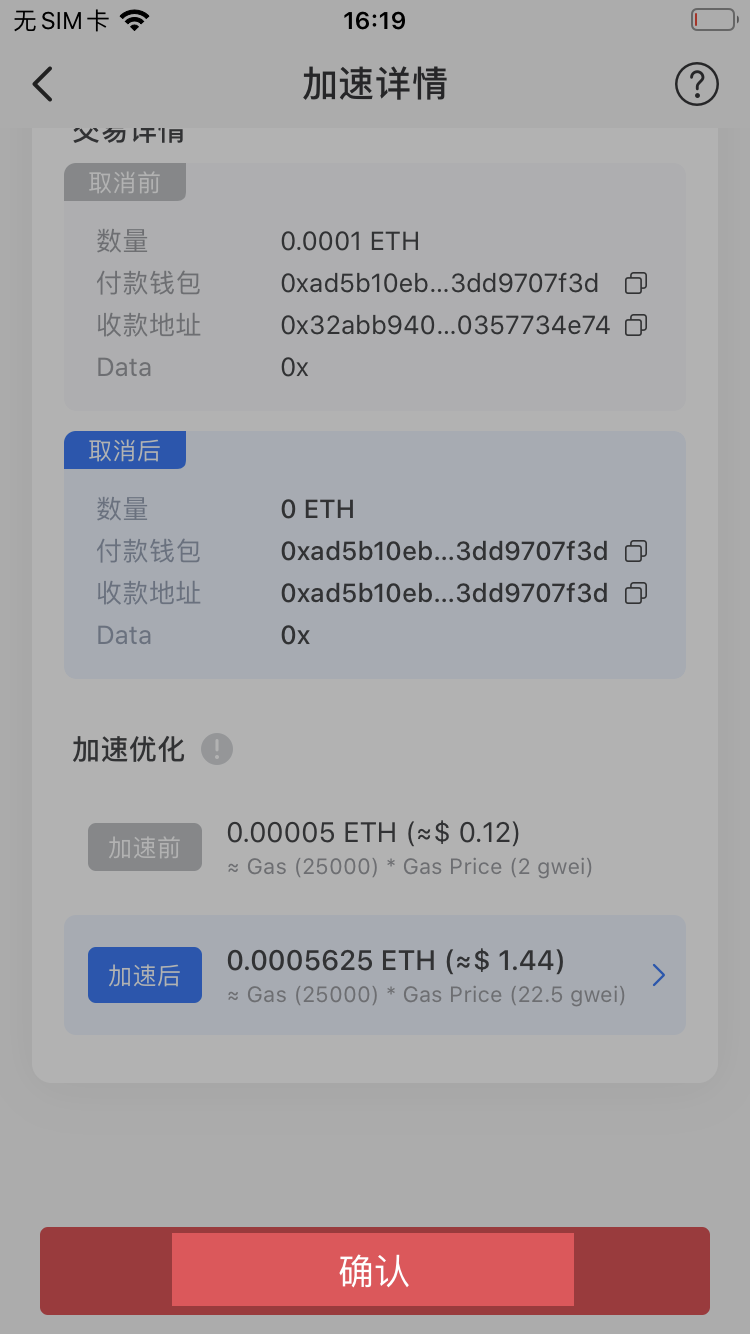Screen dimensions: 750x1334
Task: Open the help question mark icon
Action: tap(696, 84)
